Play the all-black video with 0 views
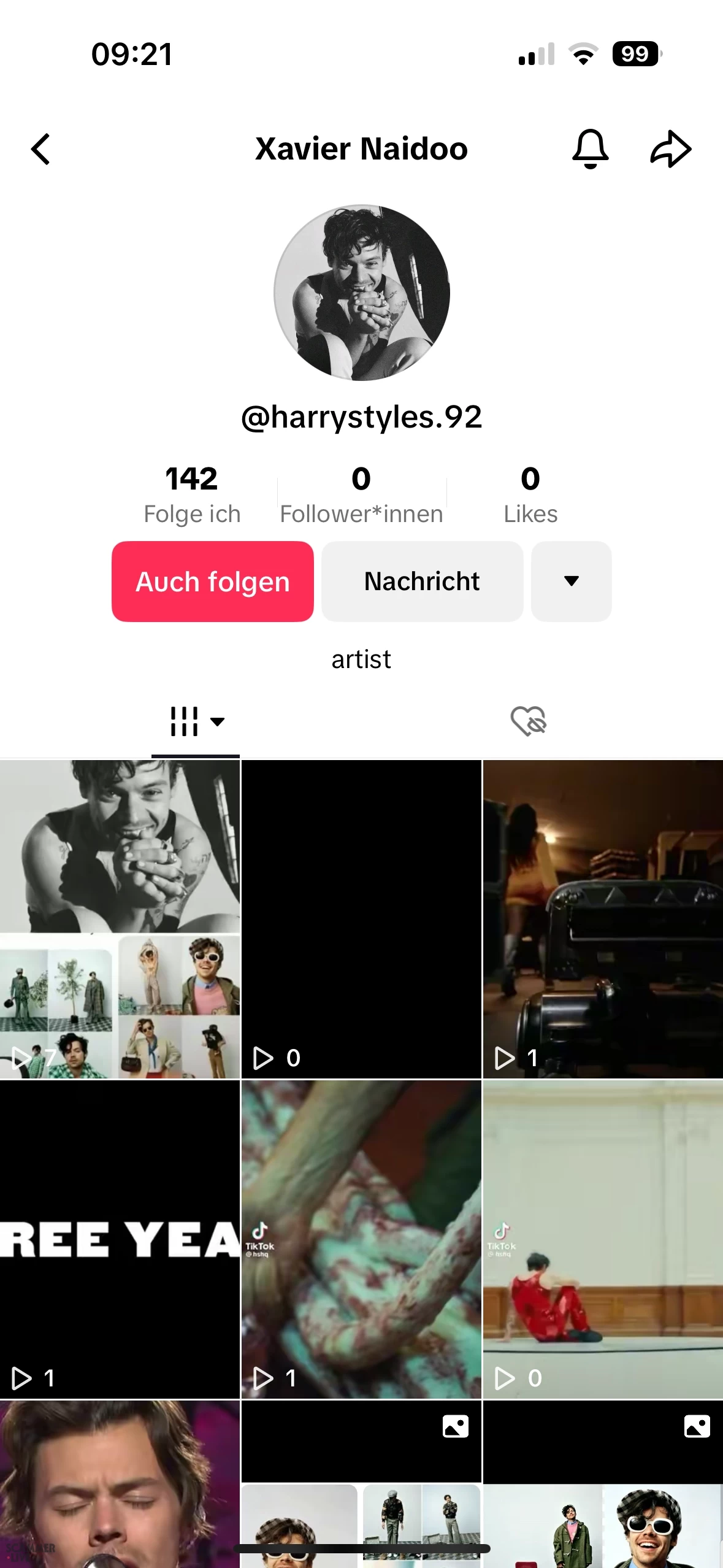 coord(361,919)
